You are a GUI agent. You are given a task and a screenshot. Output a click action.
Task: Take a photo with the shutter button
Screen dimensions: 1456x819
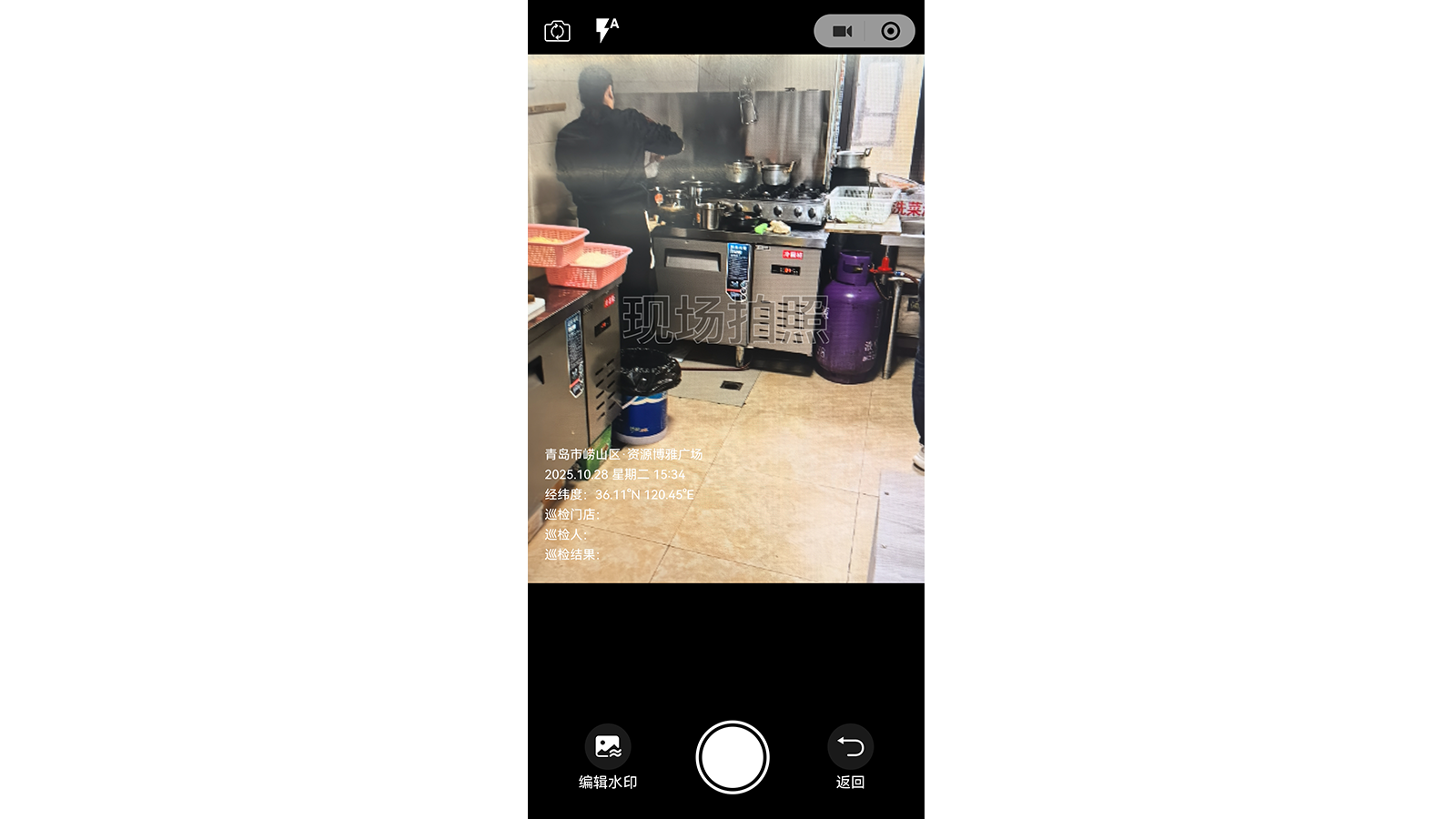click(732, 757)
